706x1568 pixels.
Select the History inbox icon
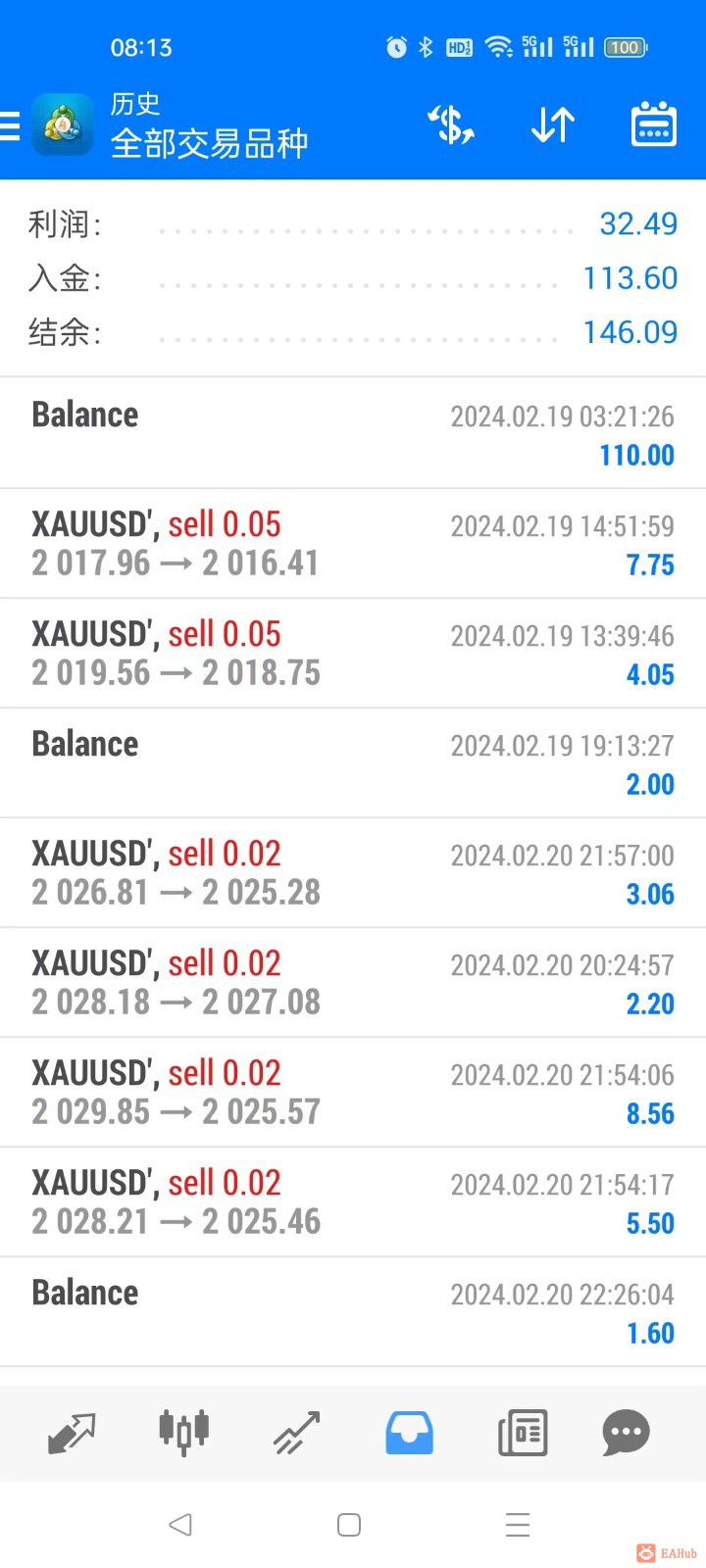pos(410,1432)
